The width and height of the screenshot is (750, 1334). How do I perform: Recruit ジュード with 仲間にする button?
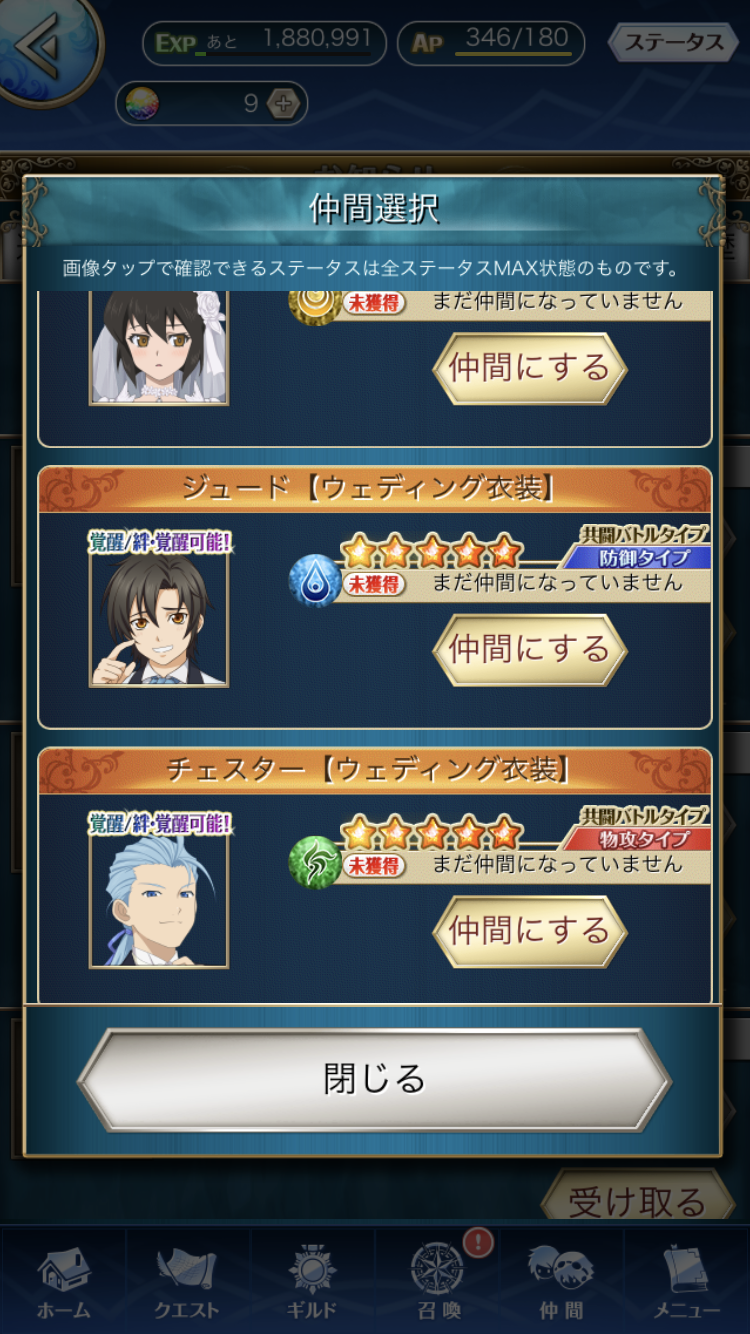529,650
